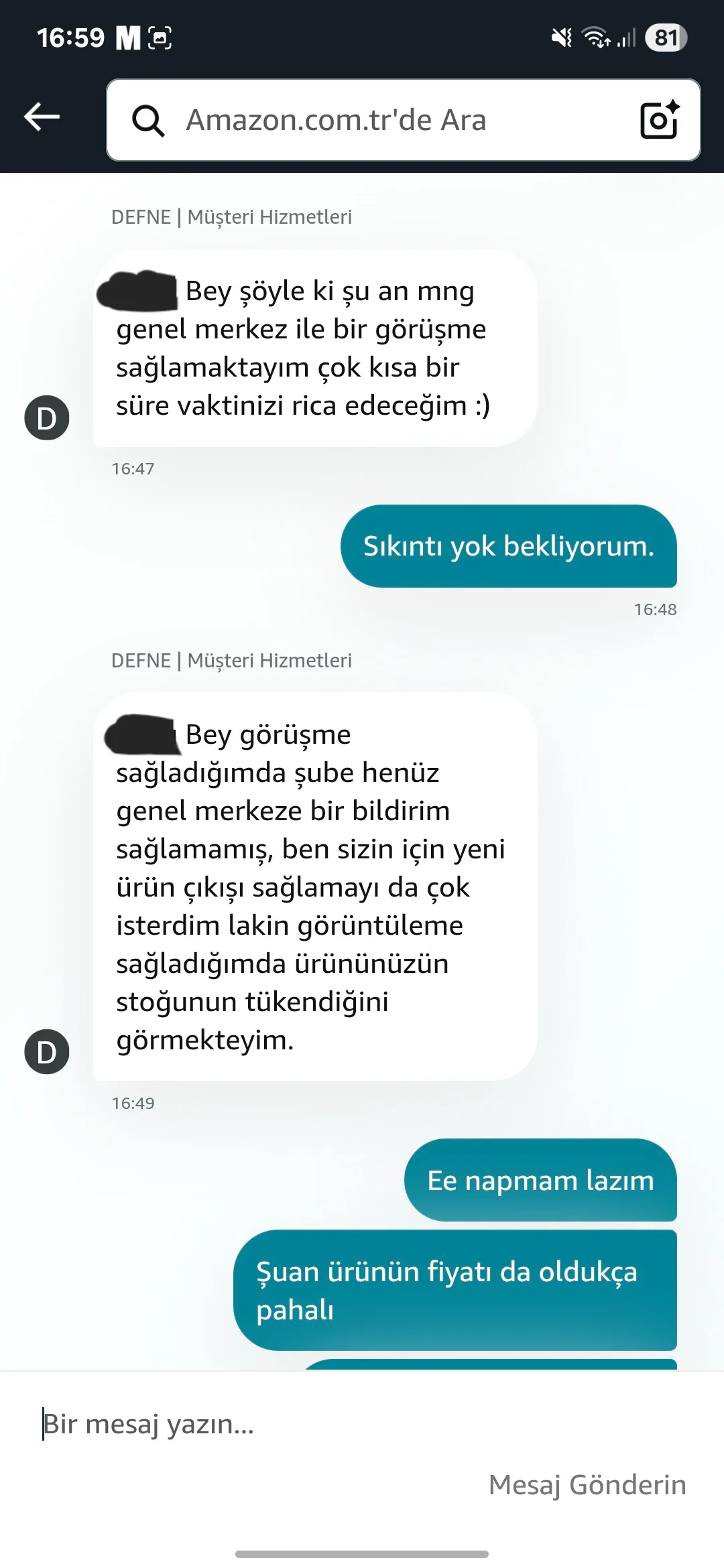Focus the 'Bir mesaj yazın...' message field

pos(335,1424)
